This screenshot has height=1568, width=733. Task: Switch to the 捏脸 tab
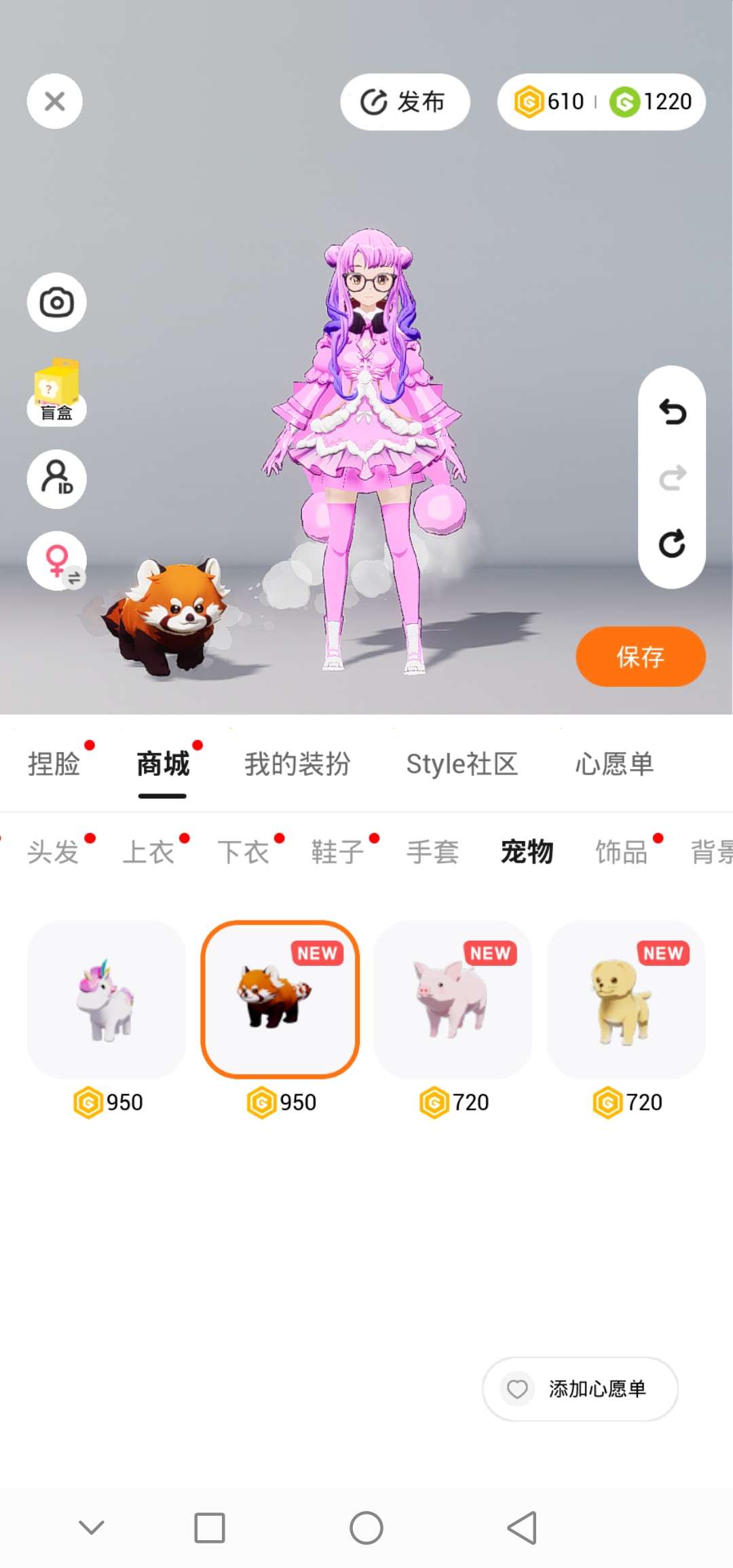click(54, 764)
